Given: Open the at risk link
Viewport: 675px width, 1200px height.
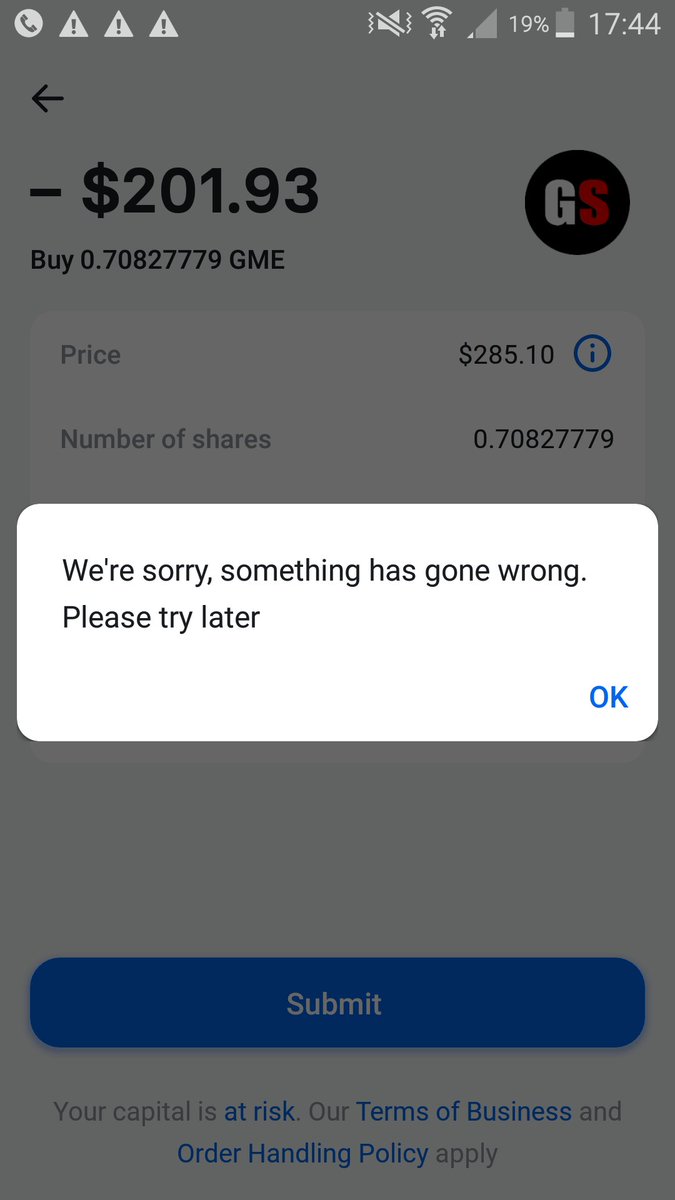Looking at the screenshot, I should pyautogui.click(x=259, y=1111).
